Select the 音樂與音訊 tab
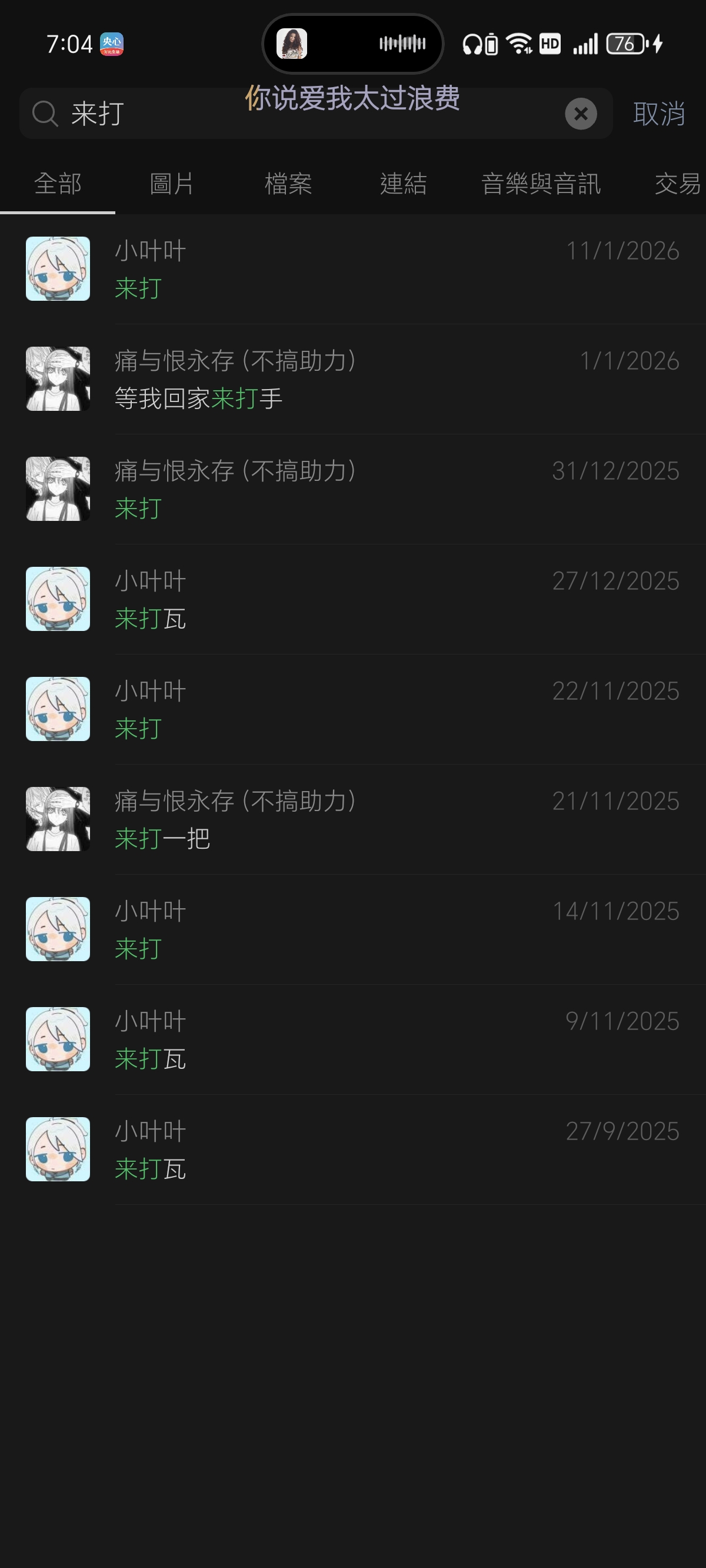Viewport: 706px width, 1568px height. [x=541, y=183]
